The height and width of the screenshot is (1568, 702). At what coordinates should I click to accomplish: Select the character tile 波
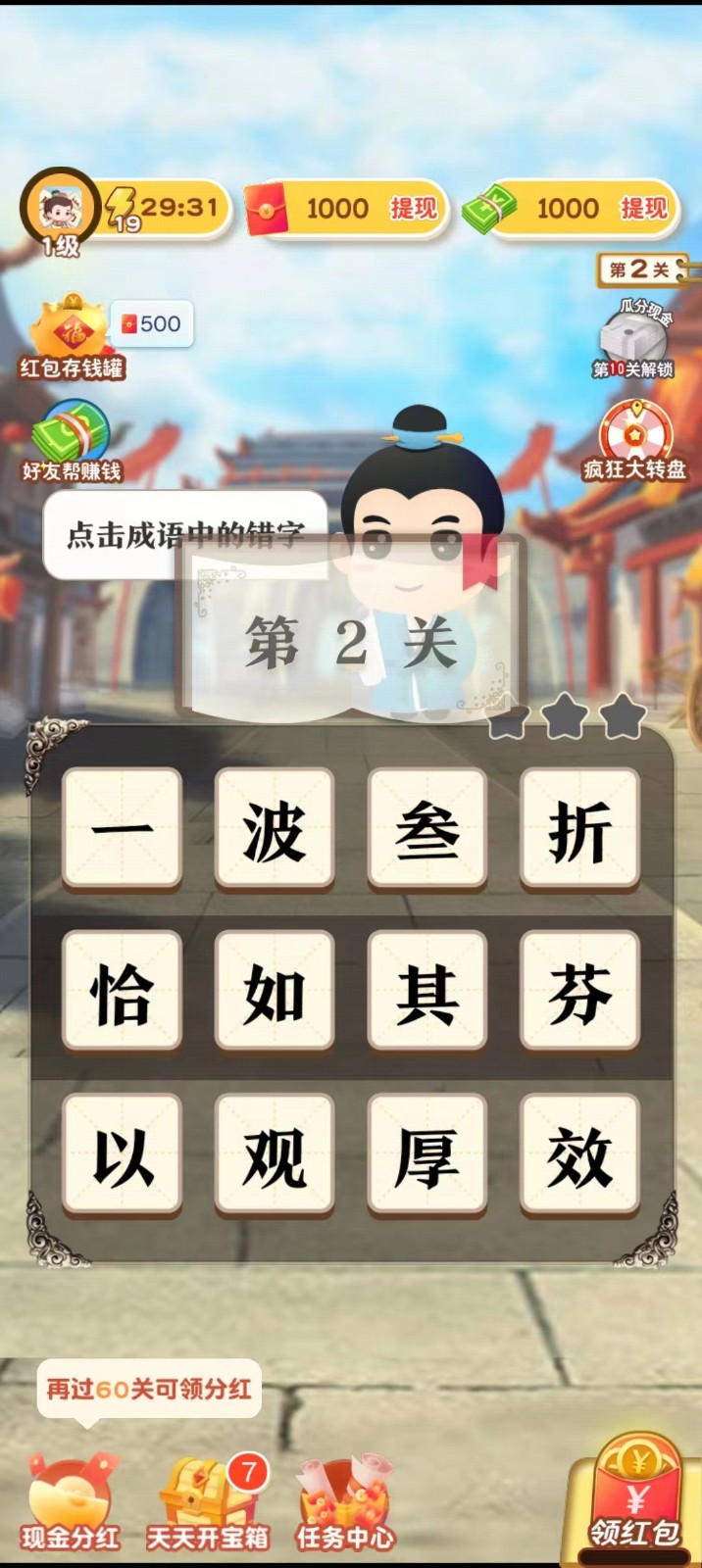click(275, 830)
